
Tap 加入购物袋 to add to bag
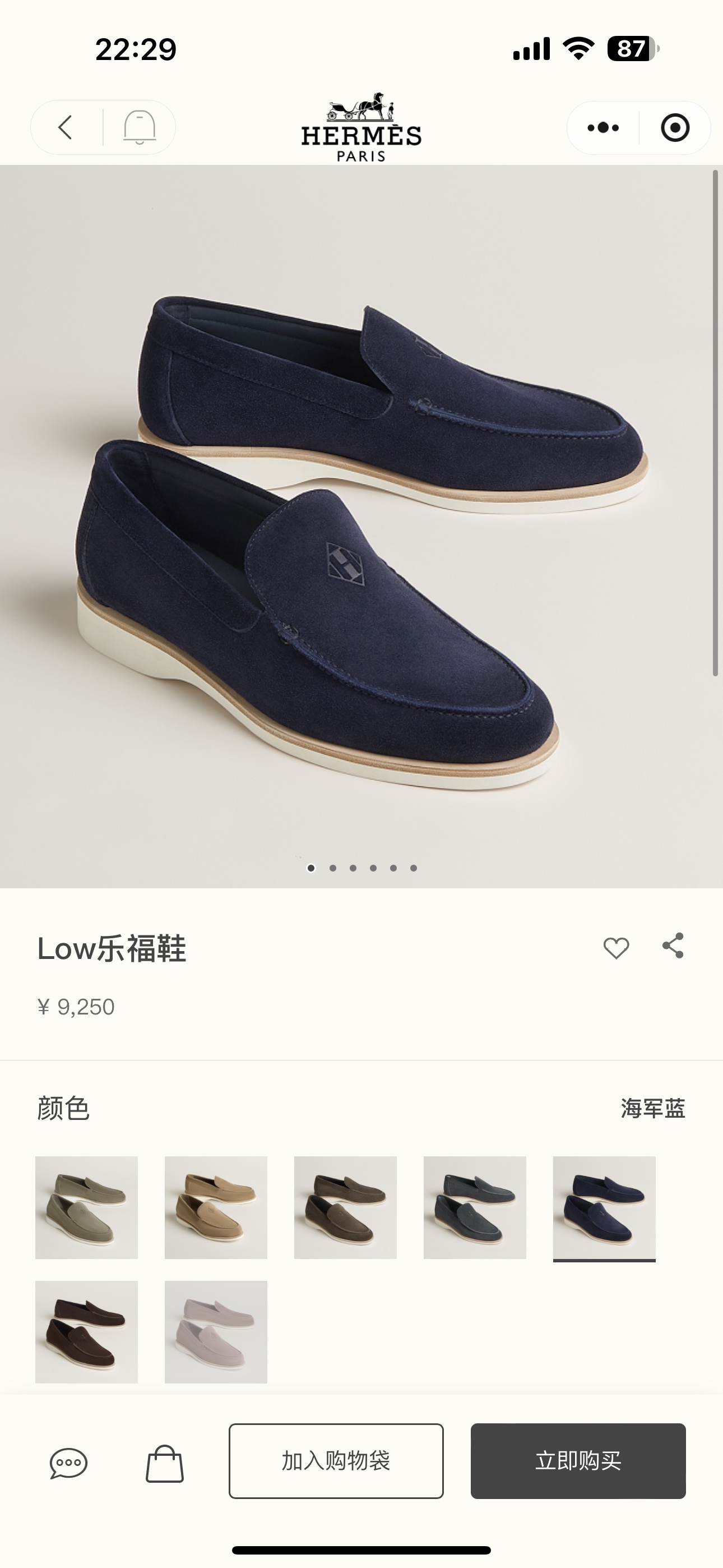[336, 1461]
